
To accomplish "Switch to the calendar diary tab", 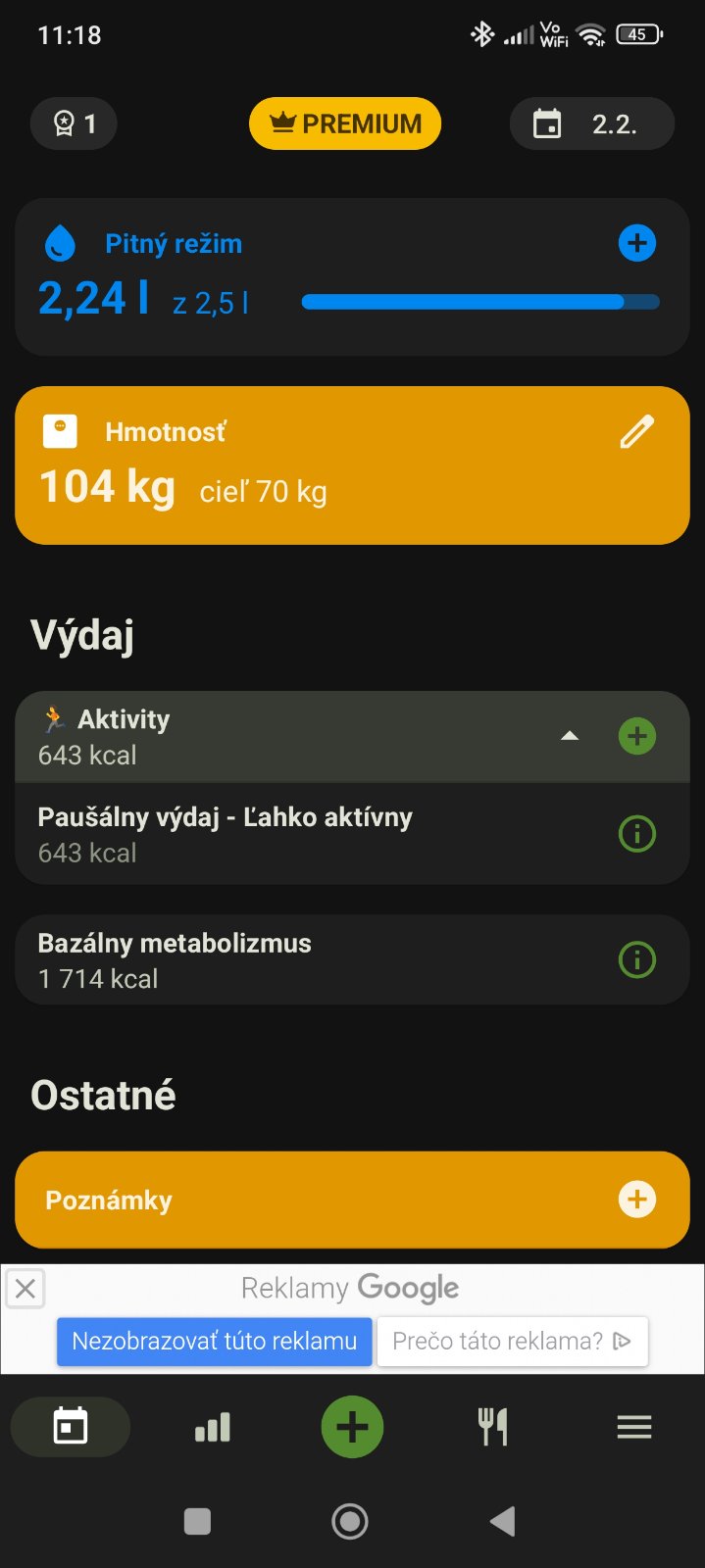I will pyautogui.click(x=71, y=1427).
